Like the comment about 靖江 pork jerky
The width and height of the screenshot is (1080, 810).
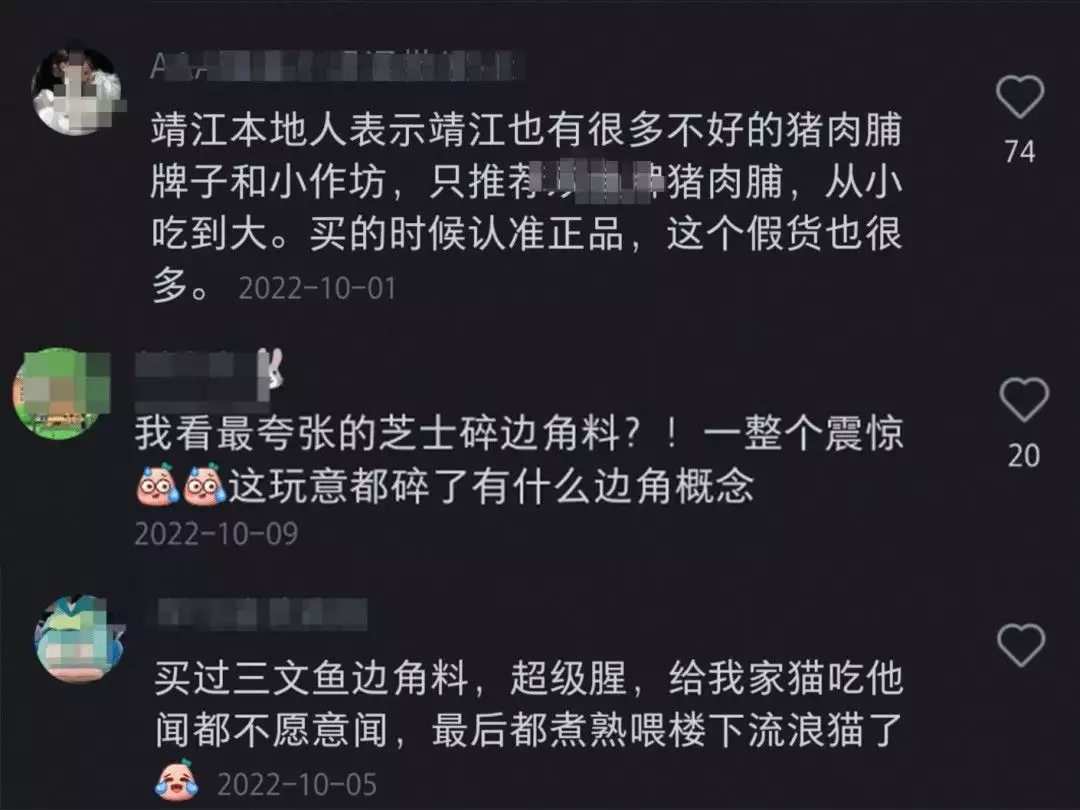click(x=1020, y=98)
